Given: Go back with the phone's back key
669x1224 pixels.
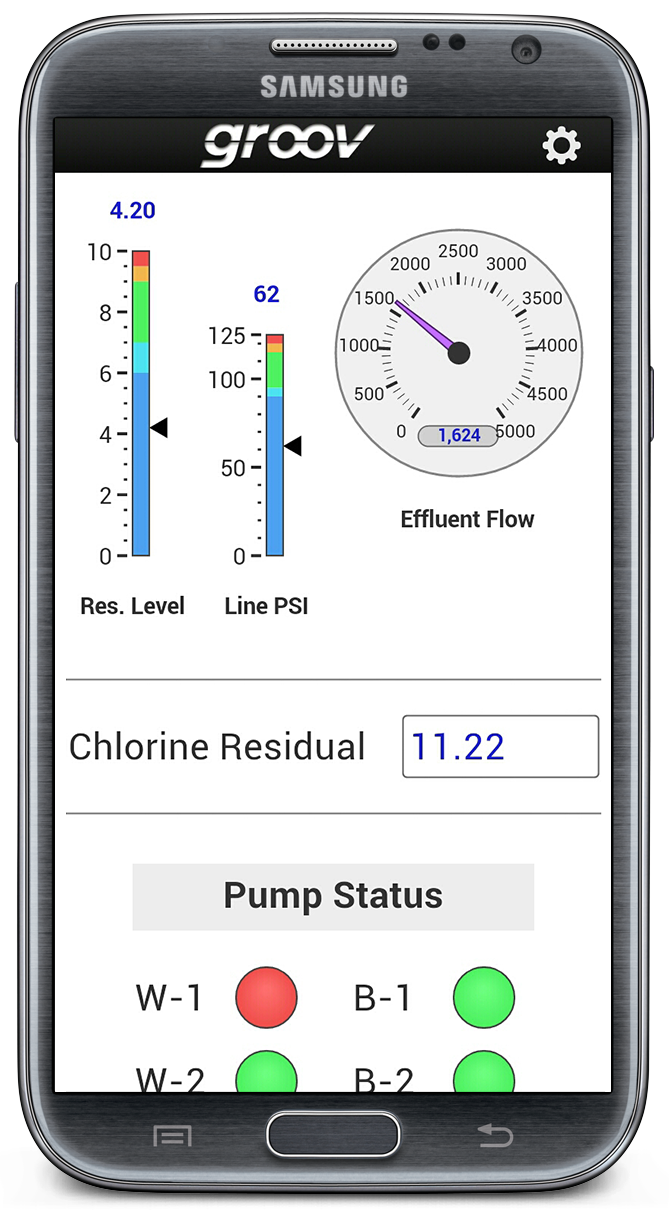Looking at the screenshot, I should click(494, 1135).
